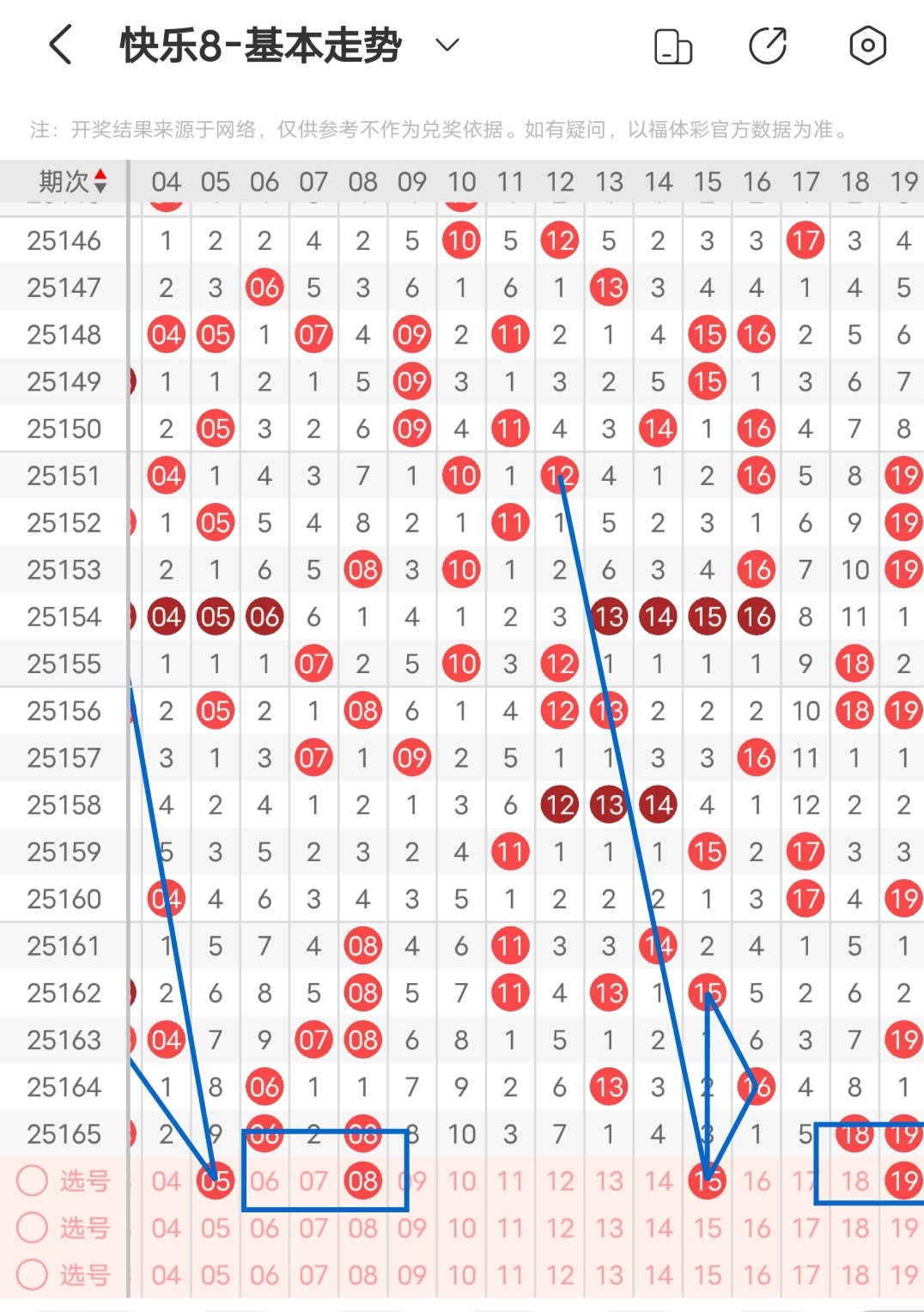Image resolution: width=924 pixels, height=1312 pixels.
Task: Expand the 快乐8-基本走势 title dropdown
Action: click(447, 45)
